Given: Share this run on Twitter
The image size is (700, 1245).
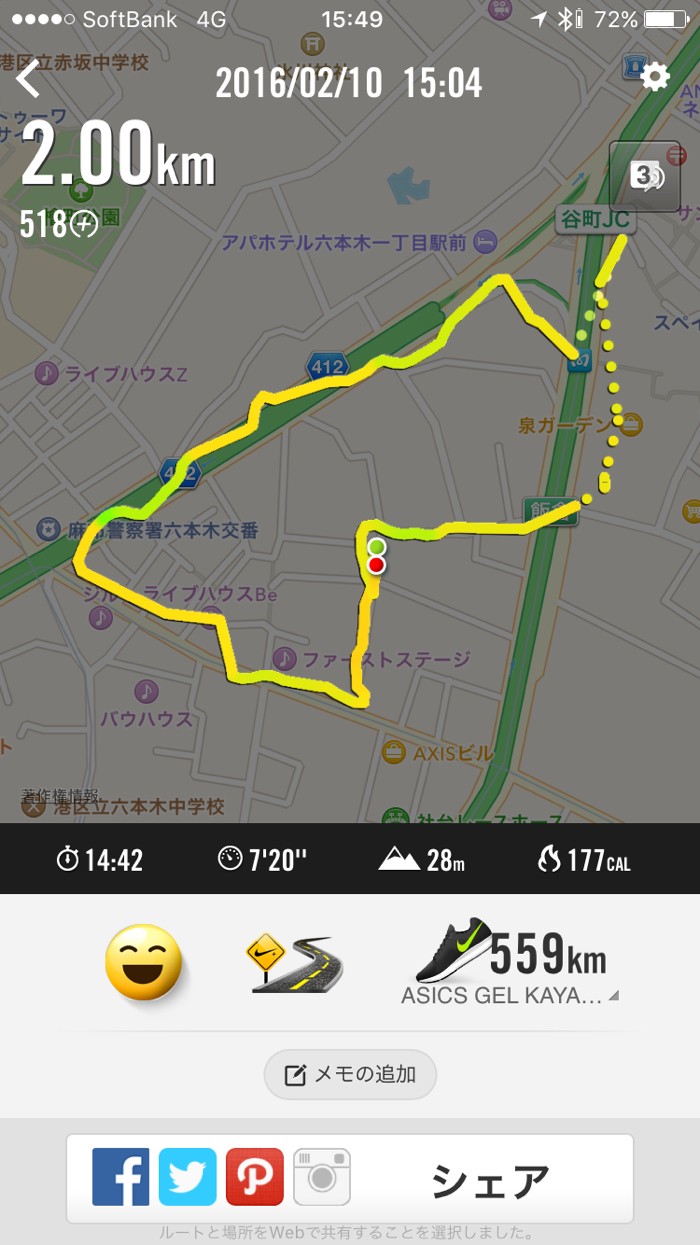Looking at the screenshot, I should click(x=187, y=1177).
